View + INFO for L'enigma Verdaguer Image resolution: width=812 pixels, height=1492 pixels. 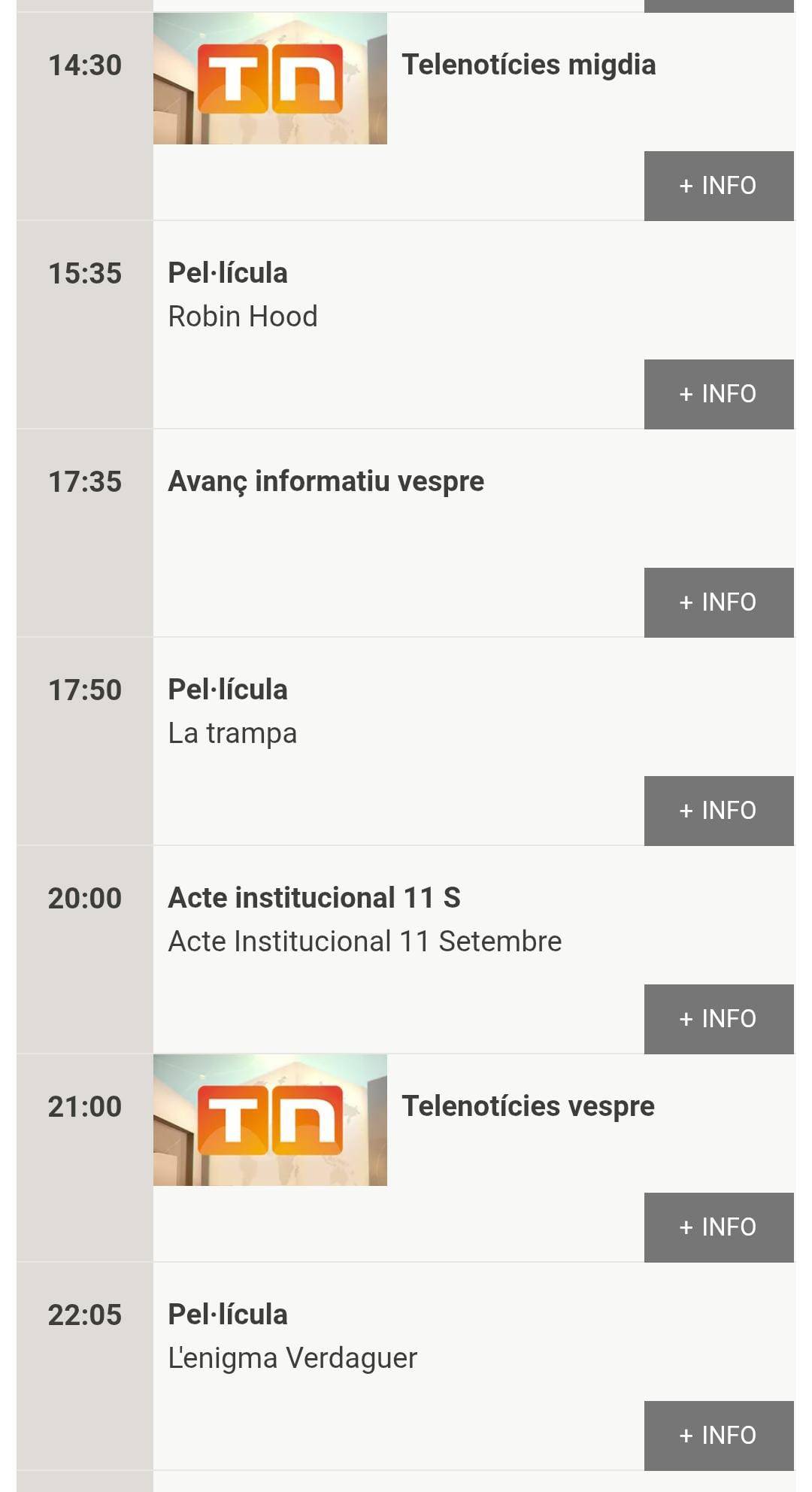[x=718, y=1436]
